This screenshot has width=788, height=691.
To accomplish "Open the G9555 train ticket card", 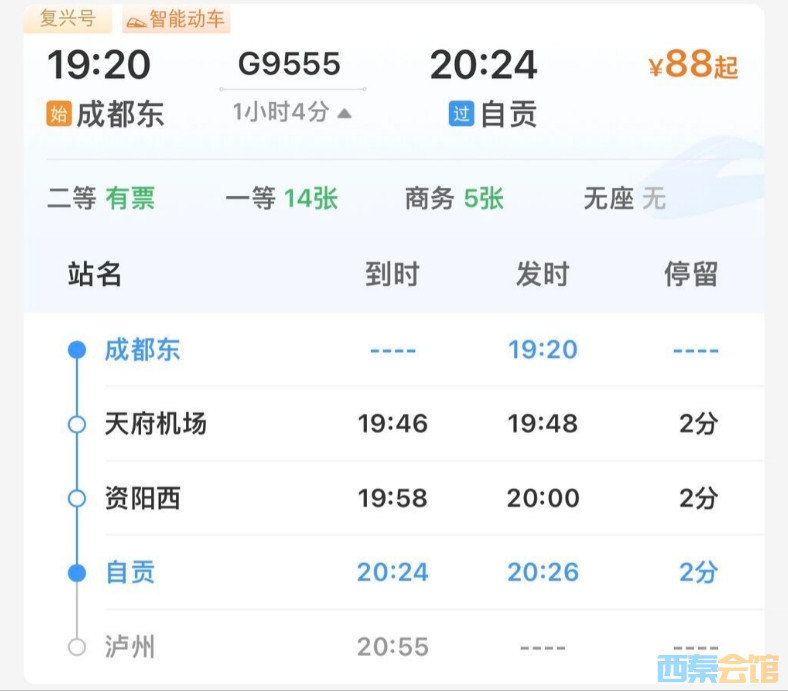I will click(290, 65).
